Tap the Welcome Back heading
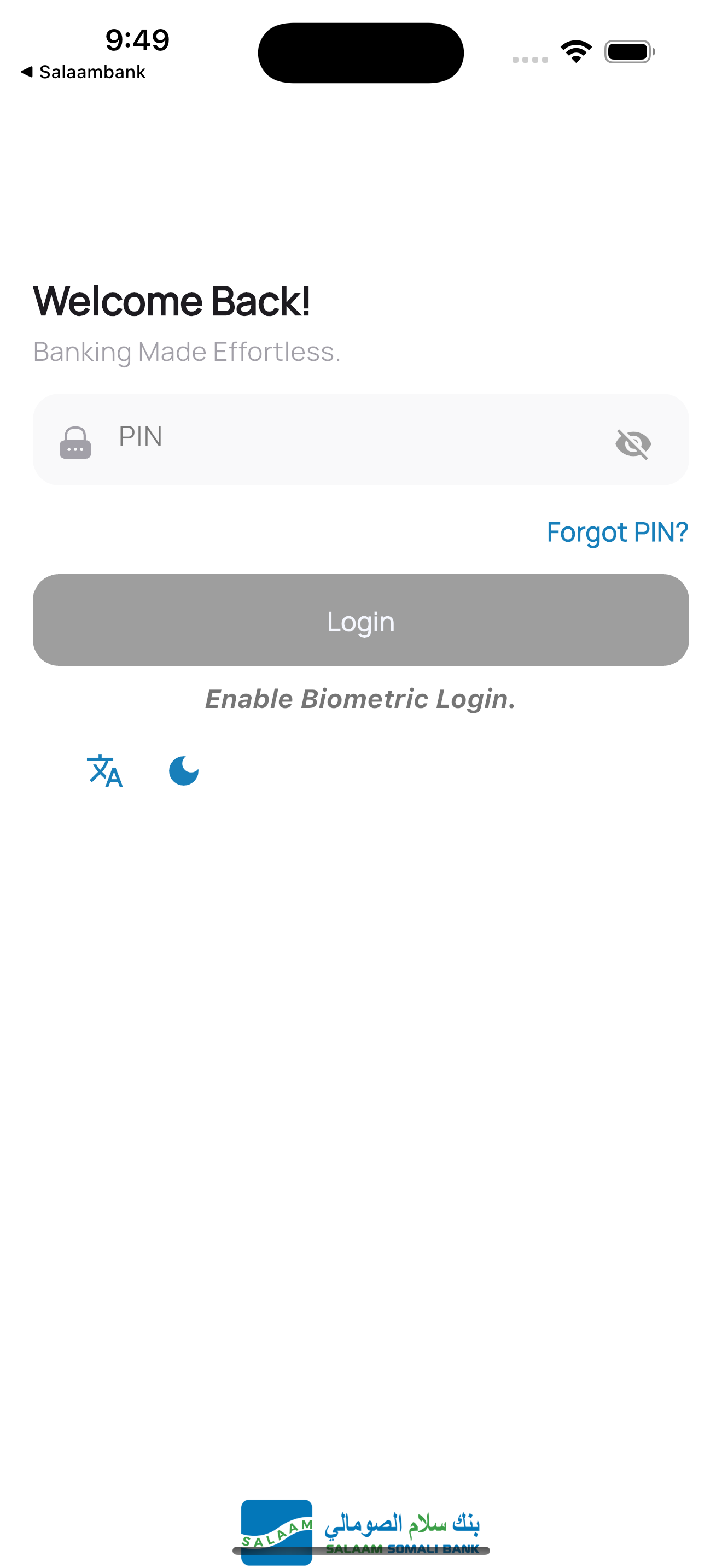This screenshot has width=722, height=1568. (172, 300)
